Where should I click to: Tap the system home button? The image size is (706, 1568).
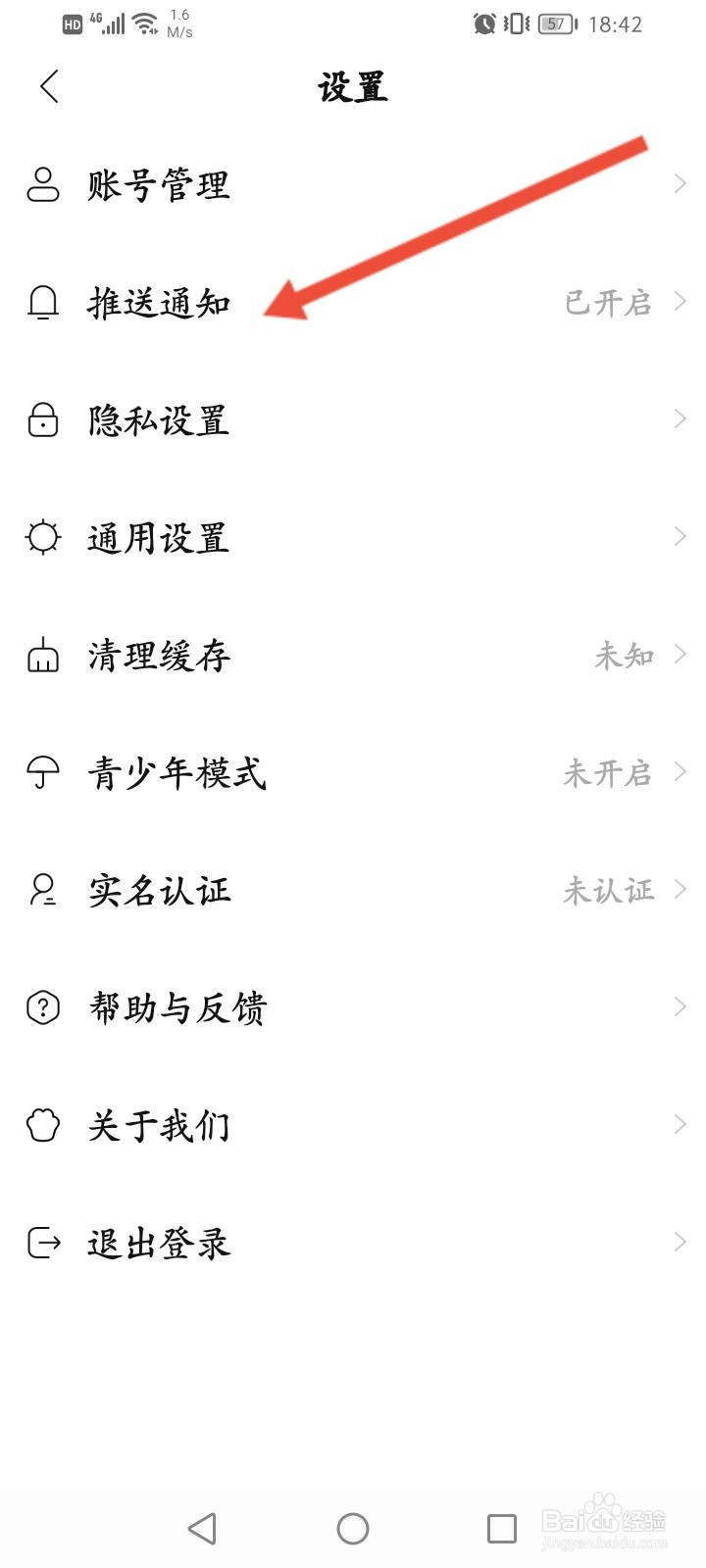[x=353, y=1529]
